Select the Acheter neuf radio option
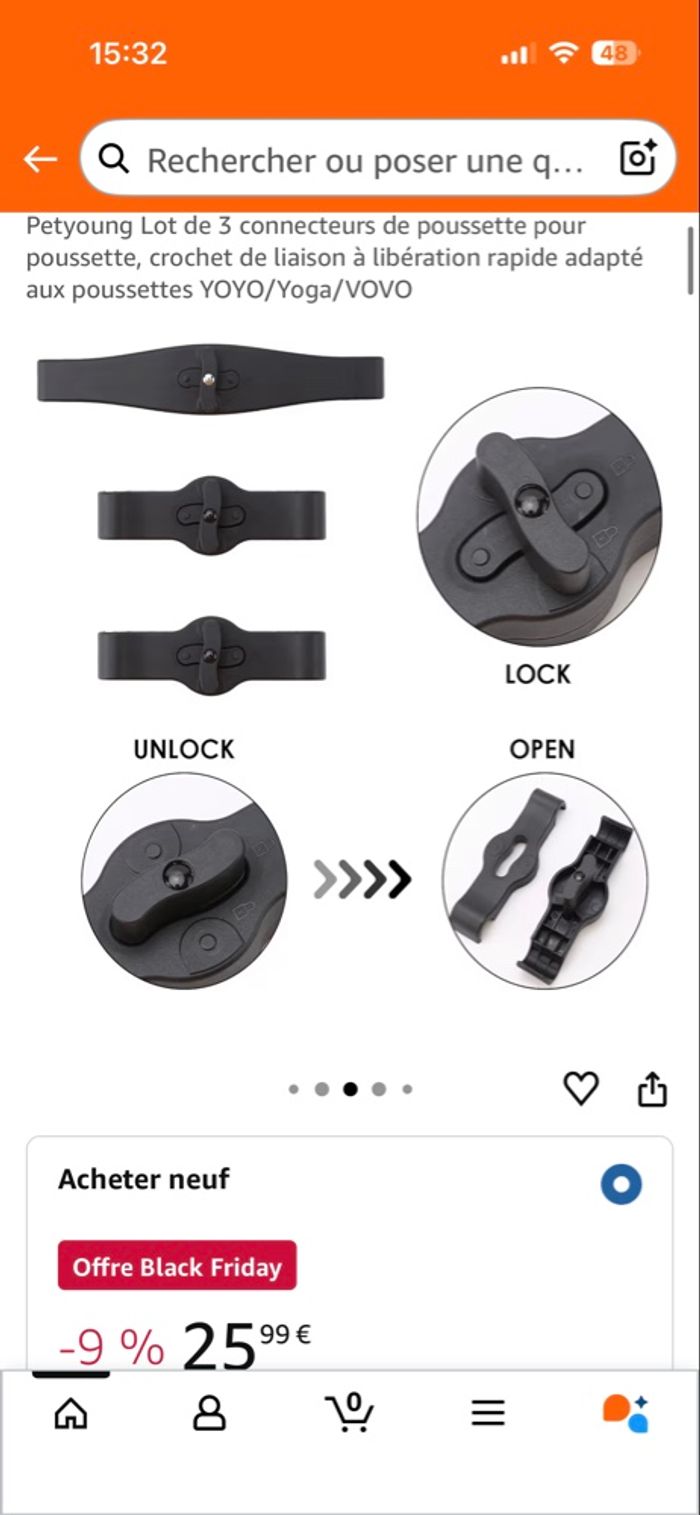700x1515 pixels. 621,1185
